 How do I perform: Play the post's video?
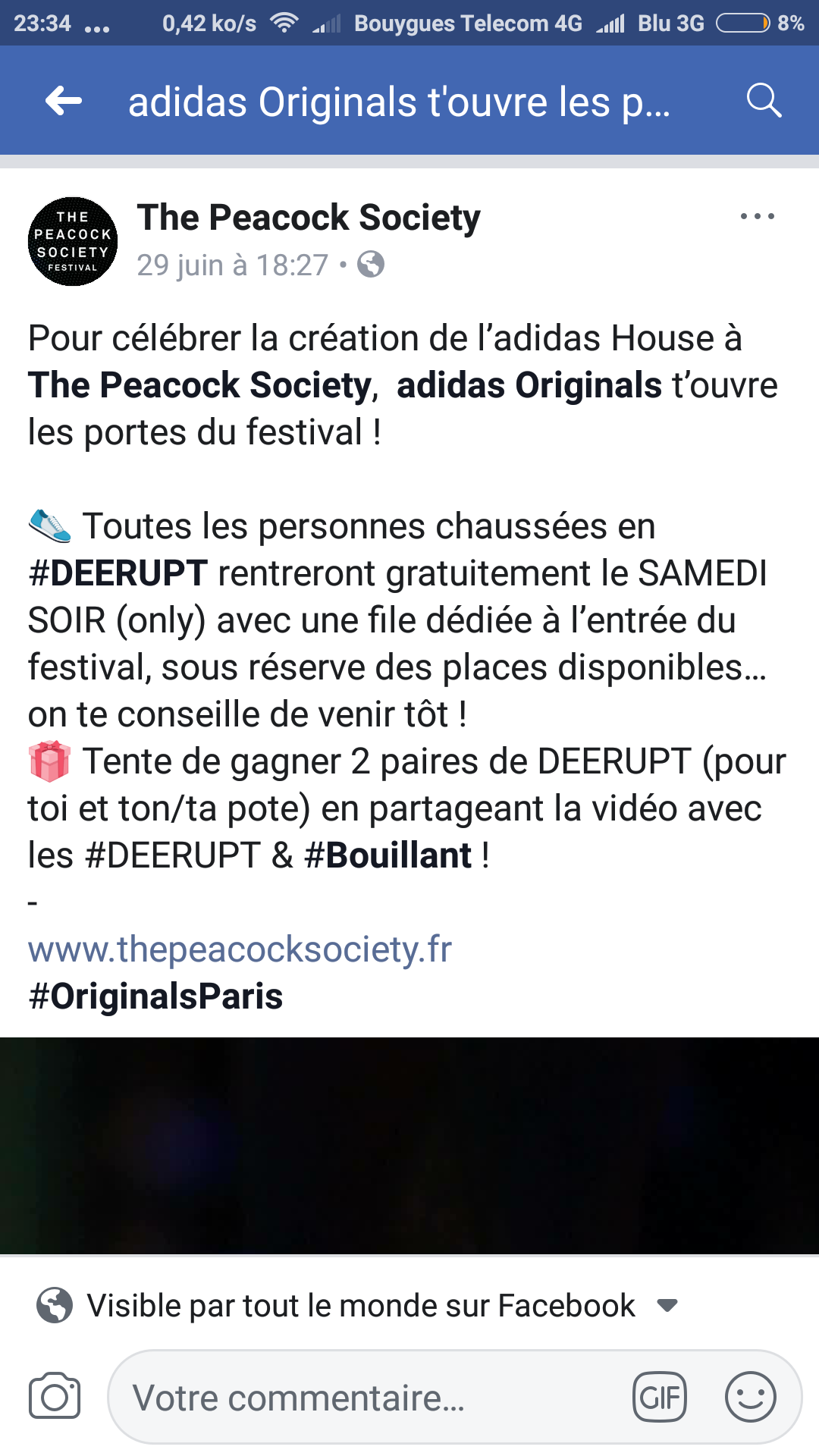pos(409,1145)
